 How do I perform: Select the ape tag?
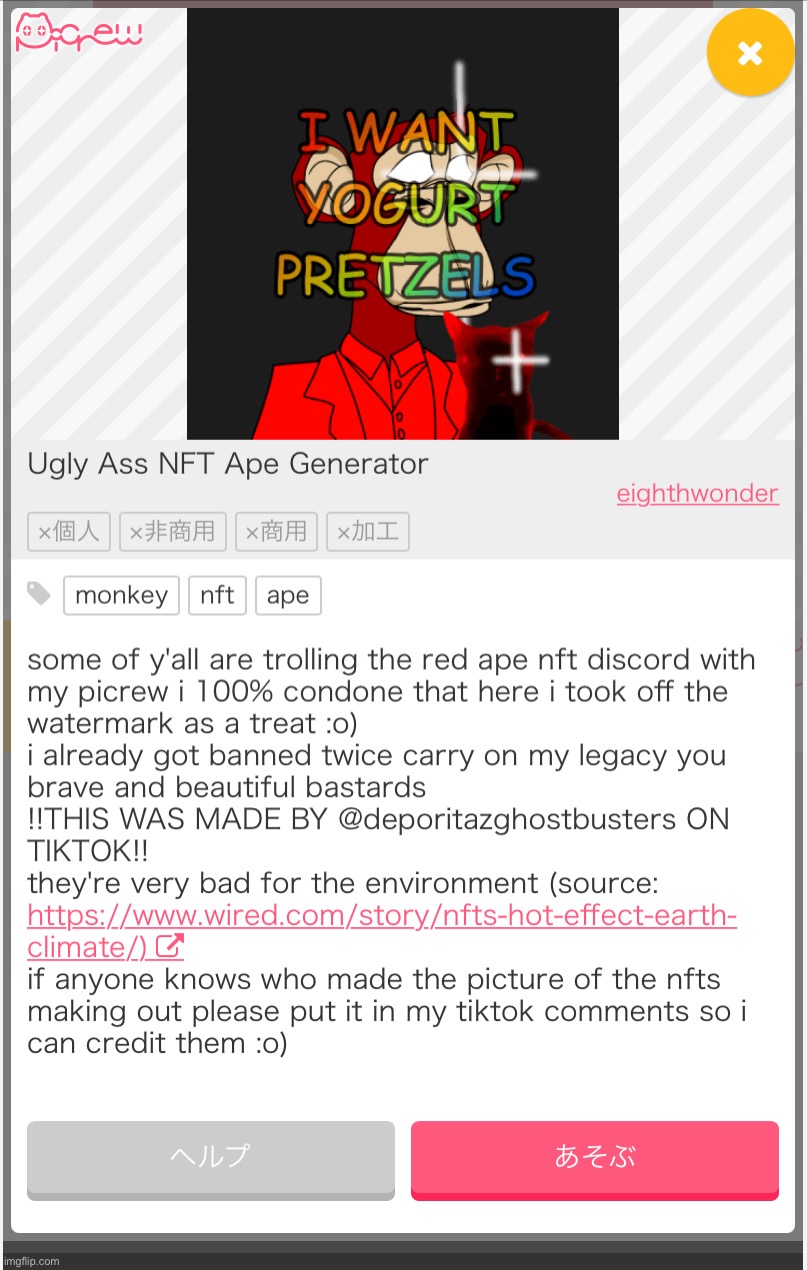click(x=288, y=595)
